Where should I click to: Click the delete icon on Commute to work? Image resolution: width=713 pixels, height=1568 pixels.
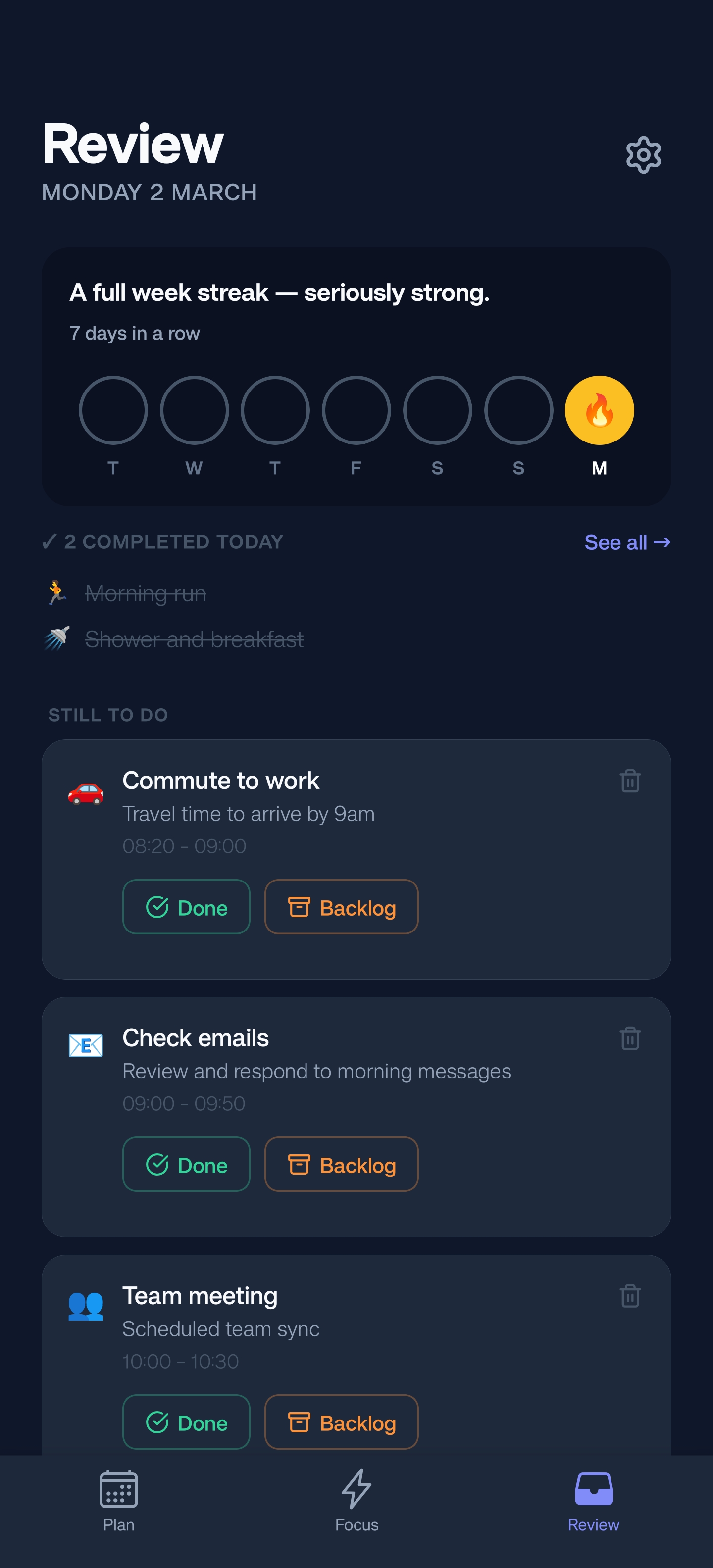coord(630,781)
